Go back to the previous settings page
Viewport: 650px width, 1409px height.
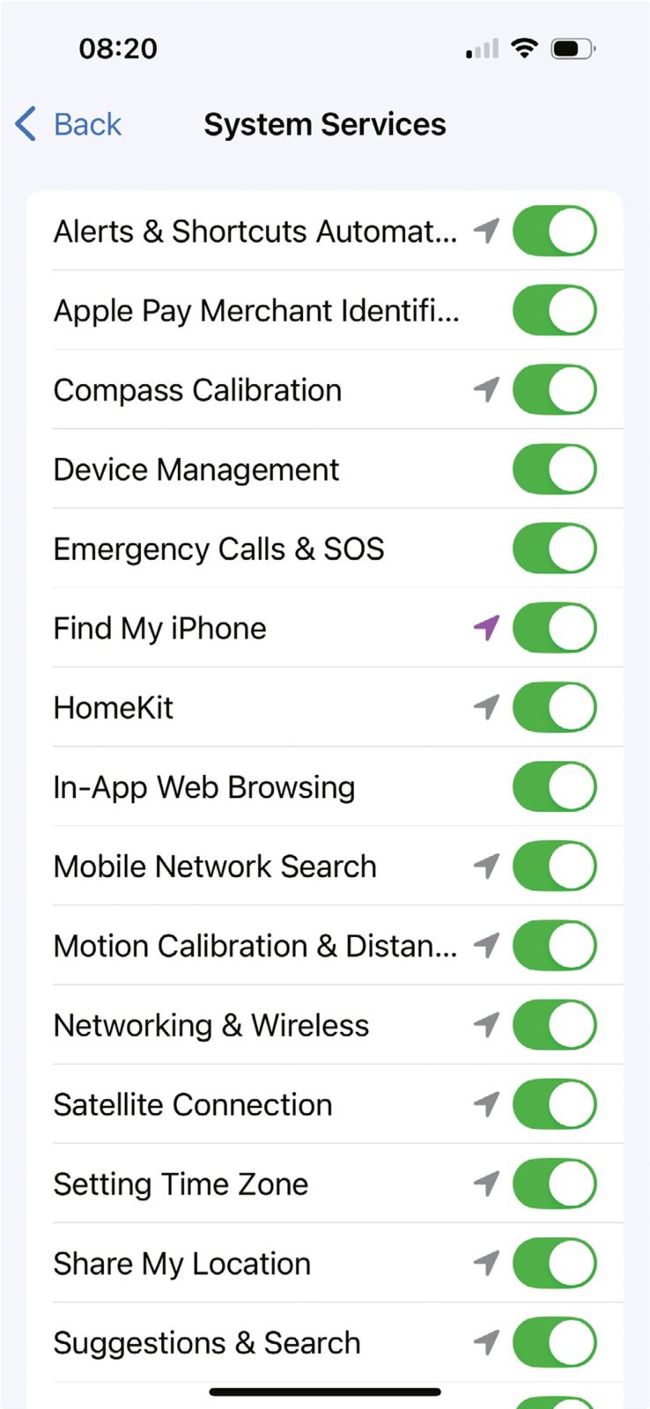pos(68,124)
